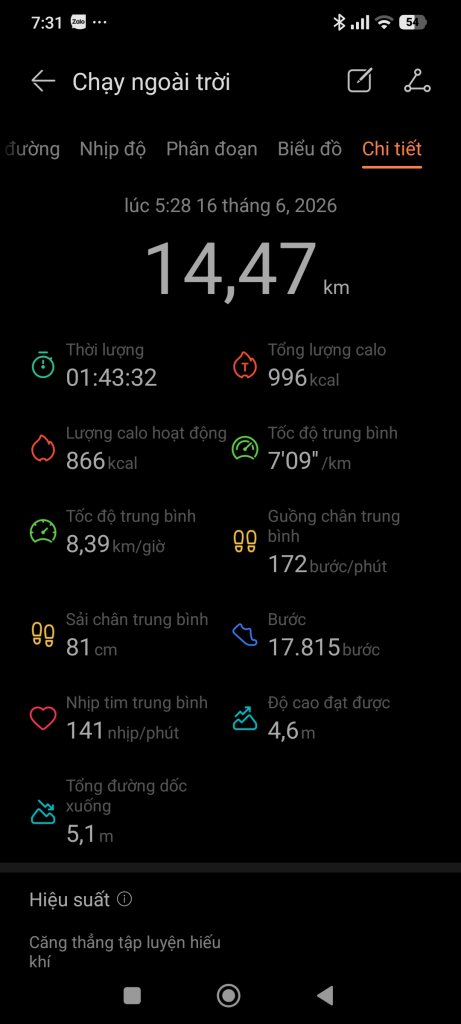
Task: Open the info icon beside Hiệu suất
Action: pyautogui.click(x=124, y=899)
